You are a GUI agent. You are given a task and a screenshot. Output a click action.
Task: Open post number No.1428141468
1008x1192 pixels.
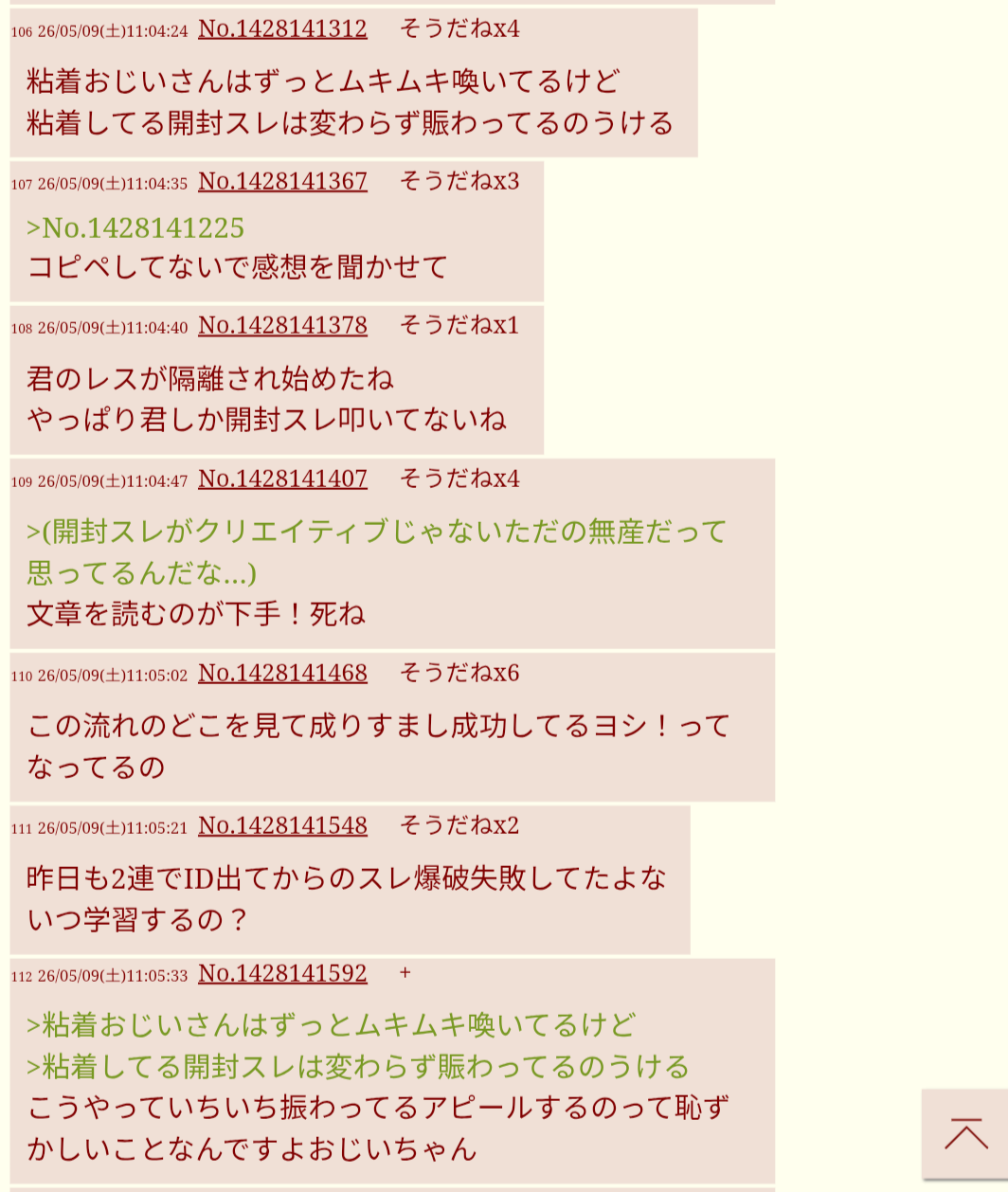point(282,674)
